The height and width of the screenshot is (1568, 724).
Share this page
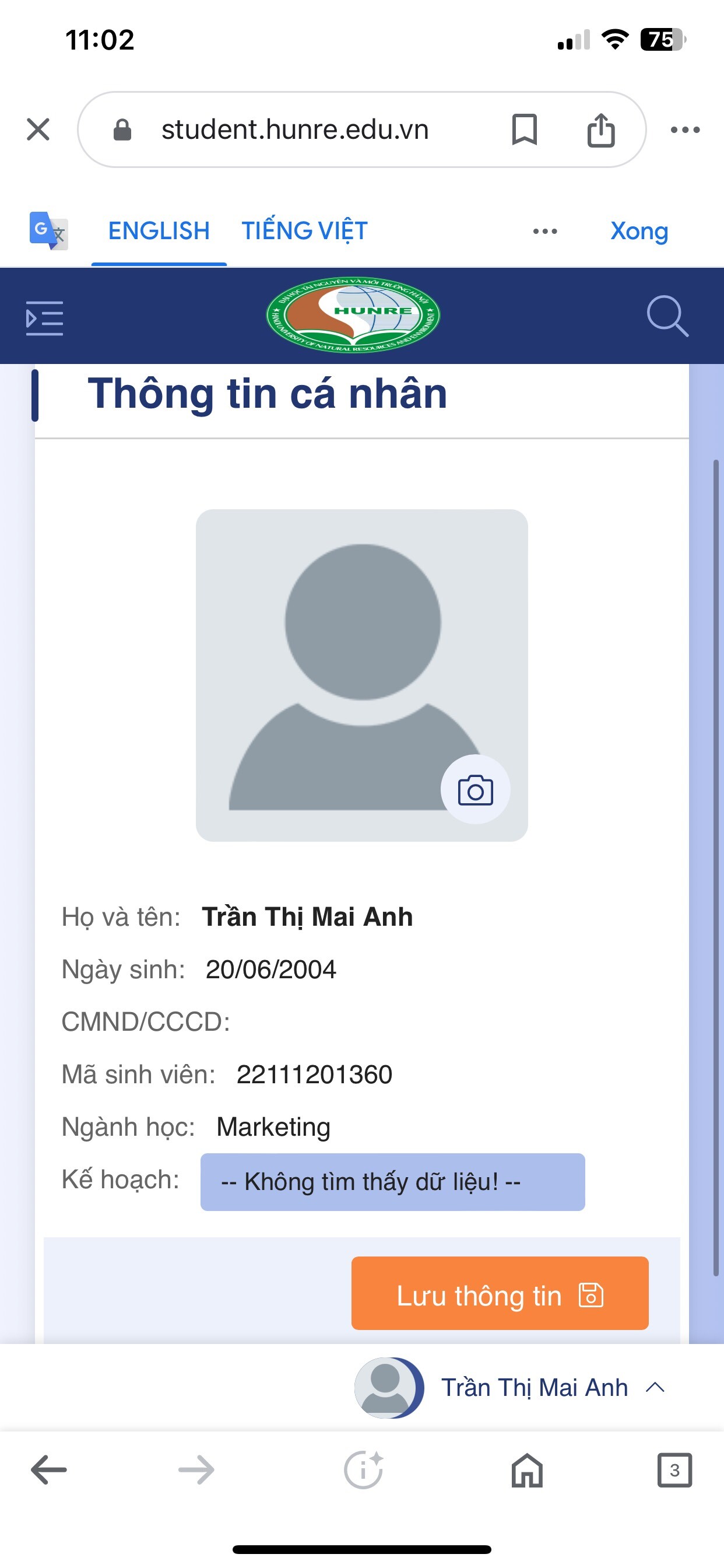[x=600, y=129]
